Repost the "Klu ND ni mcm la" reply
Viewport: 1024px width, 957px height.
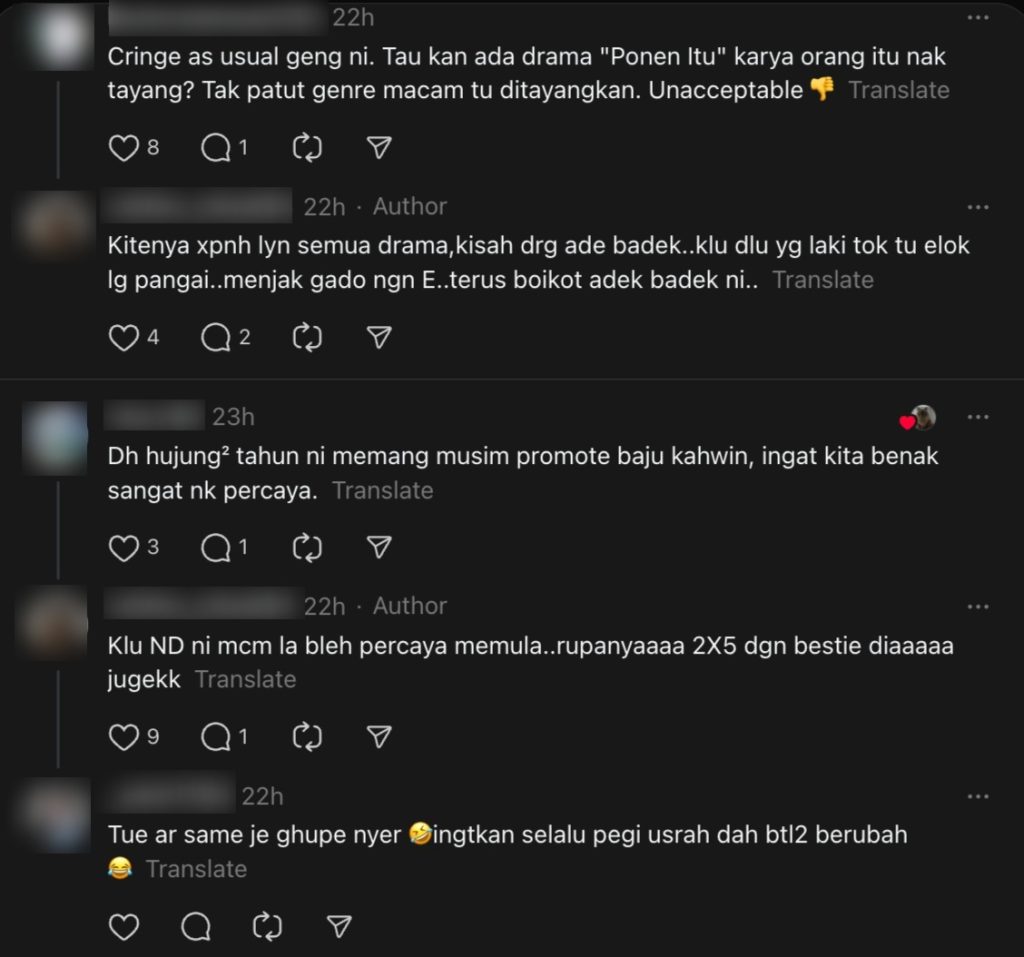[x=306, y=737]
